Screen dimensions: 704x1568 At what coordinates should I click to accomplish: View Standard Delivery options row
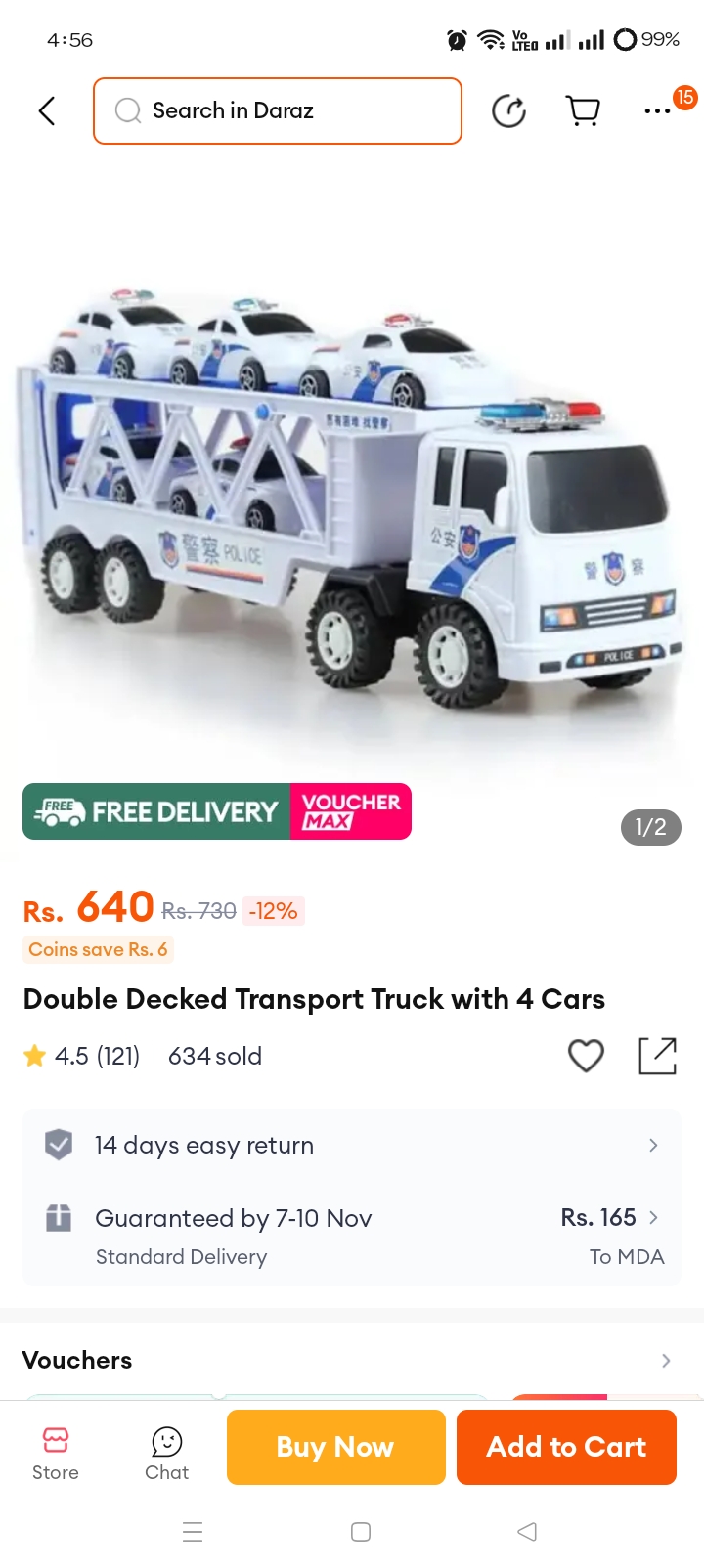pyautogui.click(x=352, y=1236)
